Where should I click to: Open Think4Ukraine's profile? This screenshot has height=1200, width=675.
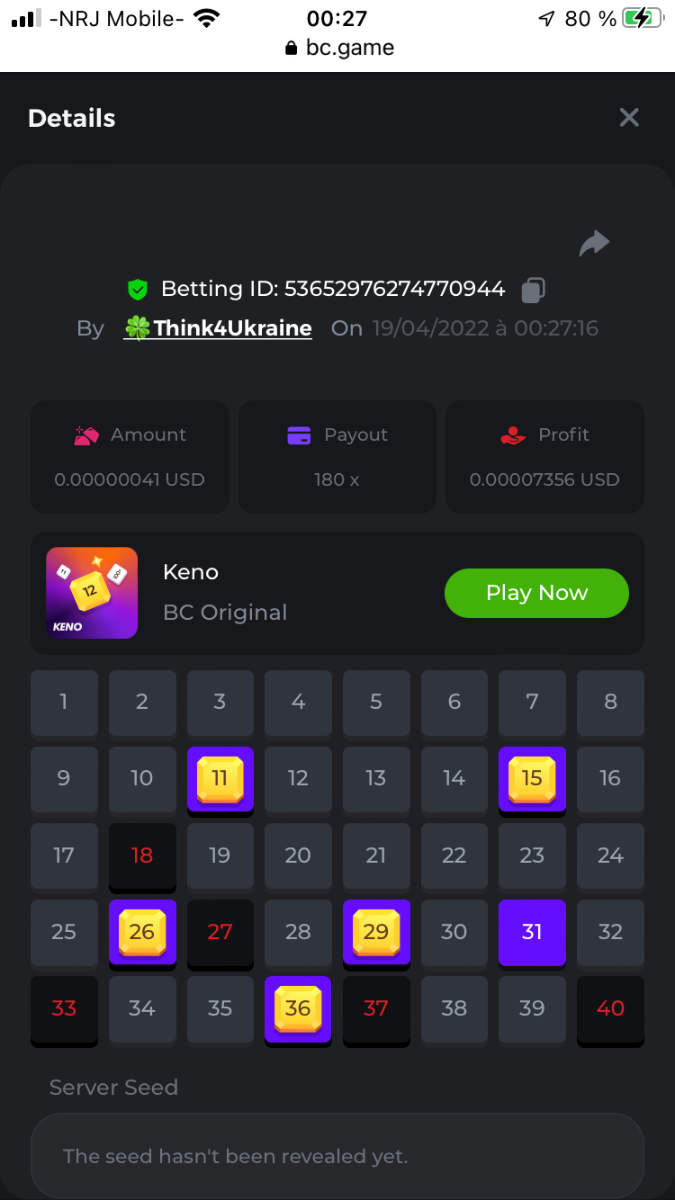(x=231, y=328)
